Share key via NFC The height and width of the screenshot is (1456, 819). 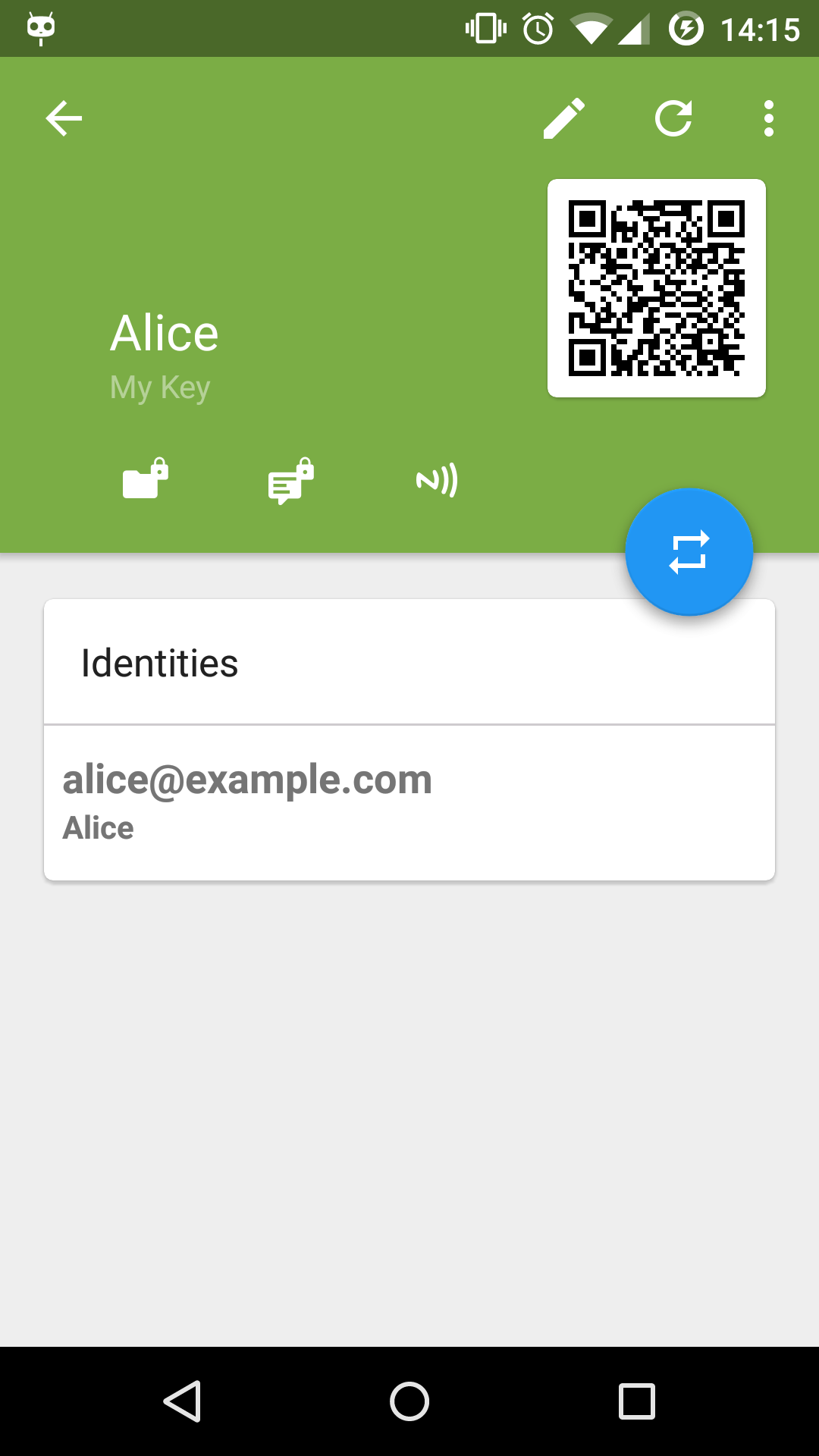(437, 480)
